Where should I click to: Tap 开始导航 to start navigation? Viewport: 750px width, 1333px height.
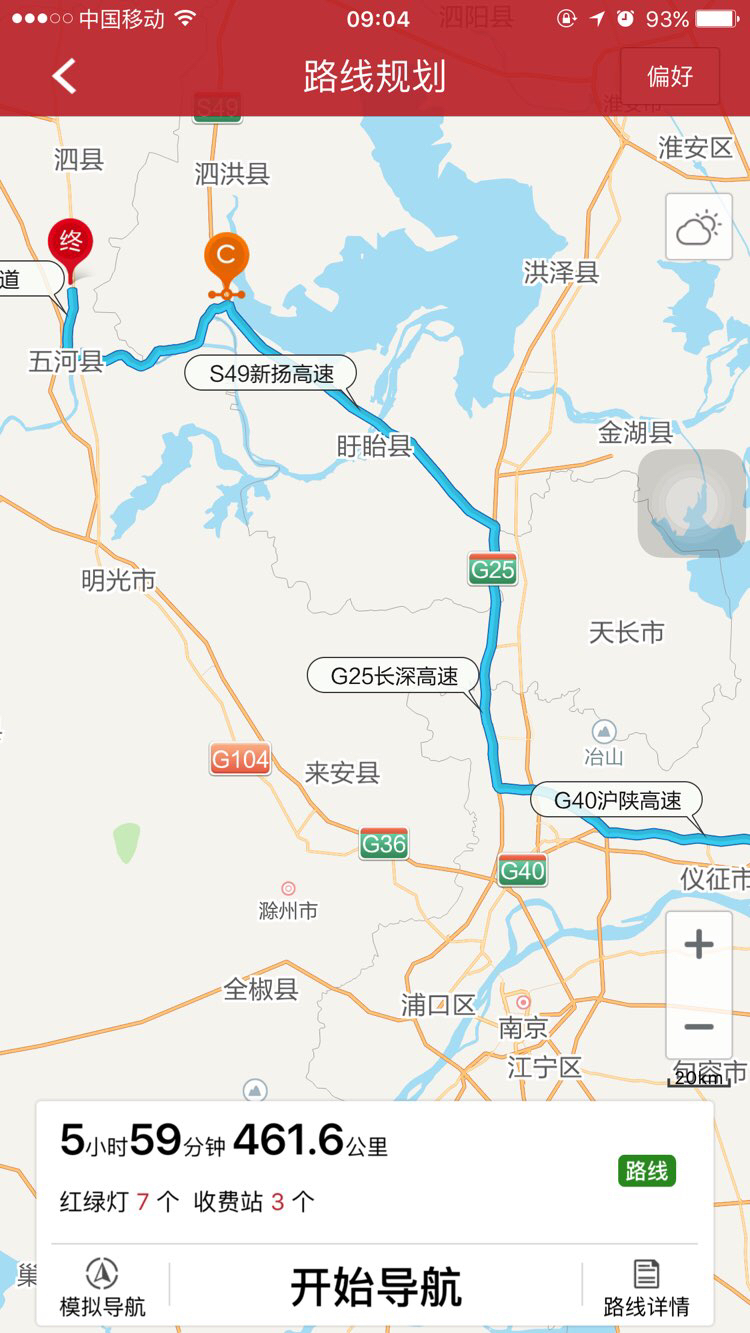376,1287
